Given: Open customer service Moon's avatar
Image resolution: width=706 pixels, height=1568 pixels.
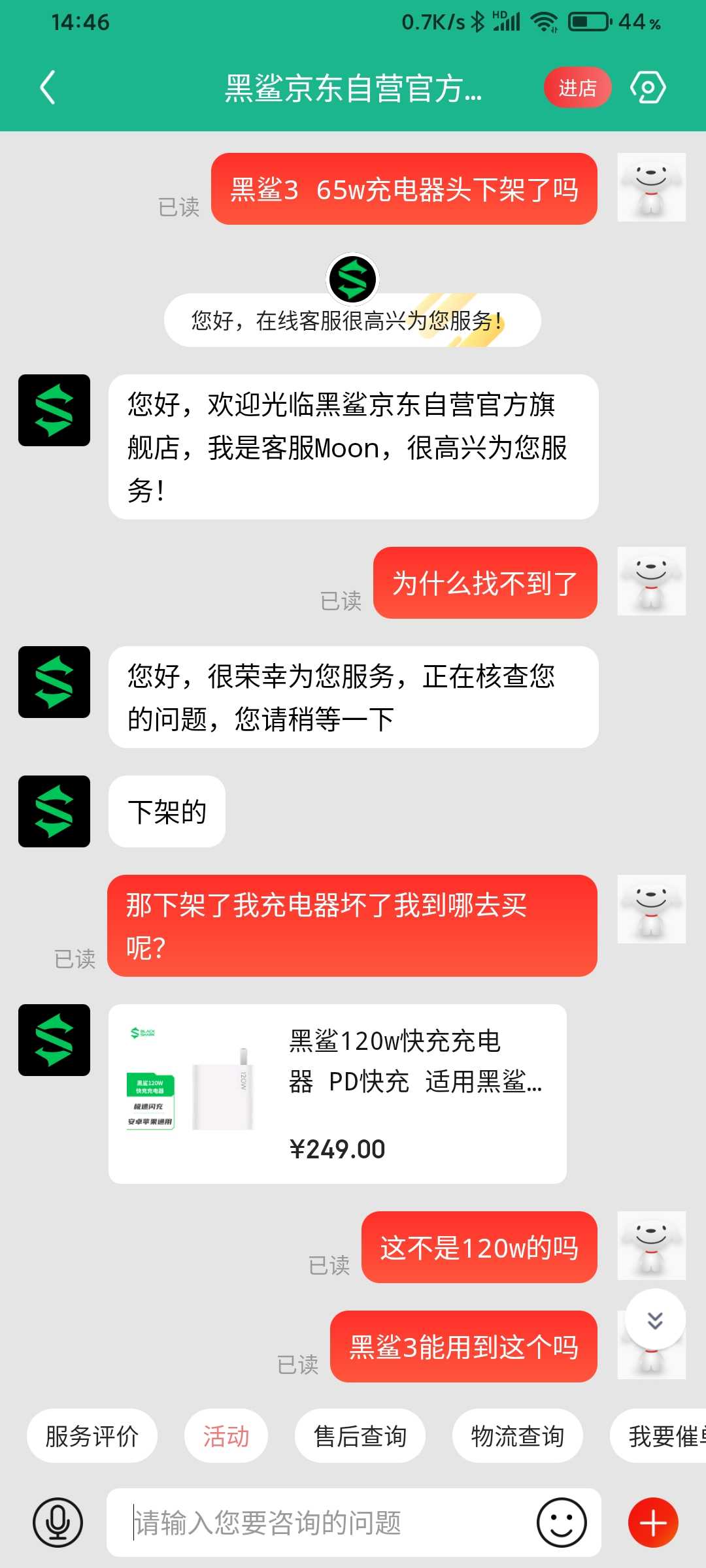Looking at the screenshot, I should click(54, 410).
